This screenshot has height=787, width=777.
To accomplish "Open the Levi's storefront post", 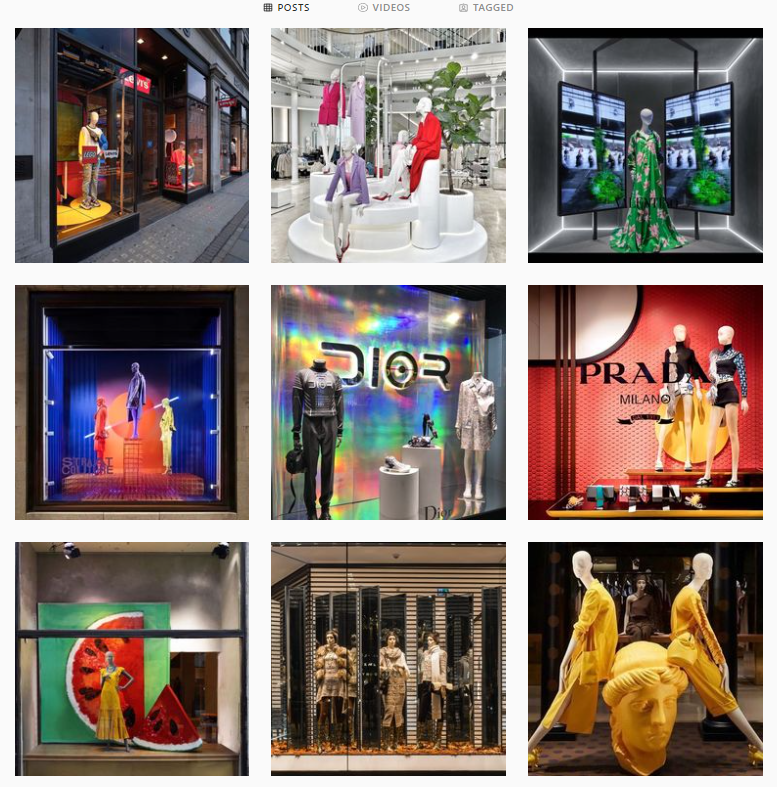I will 132,146.
